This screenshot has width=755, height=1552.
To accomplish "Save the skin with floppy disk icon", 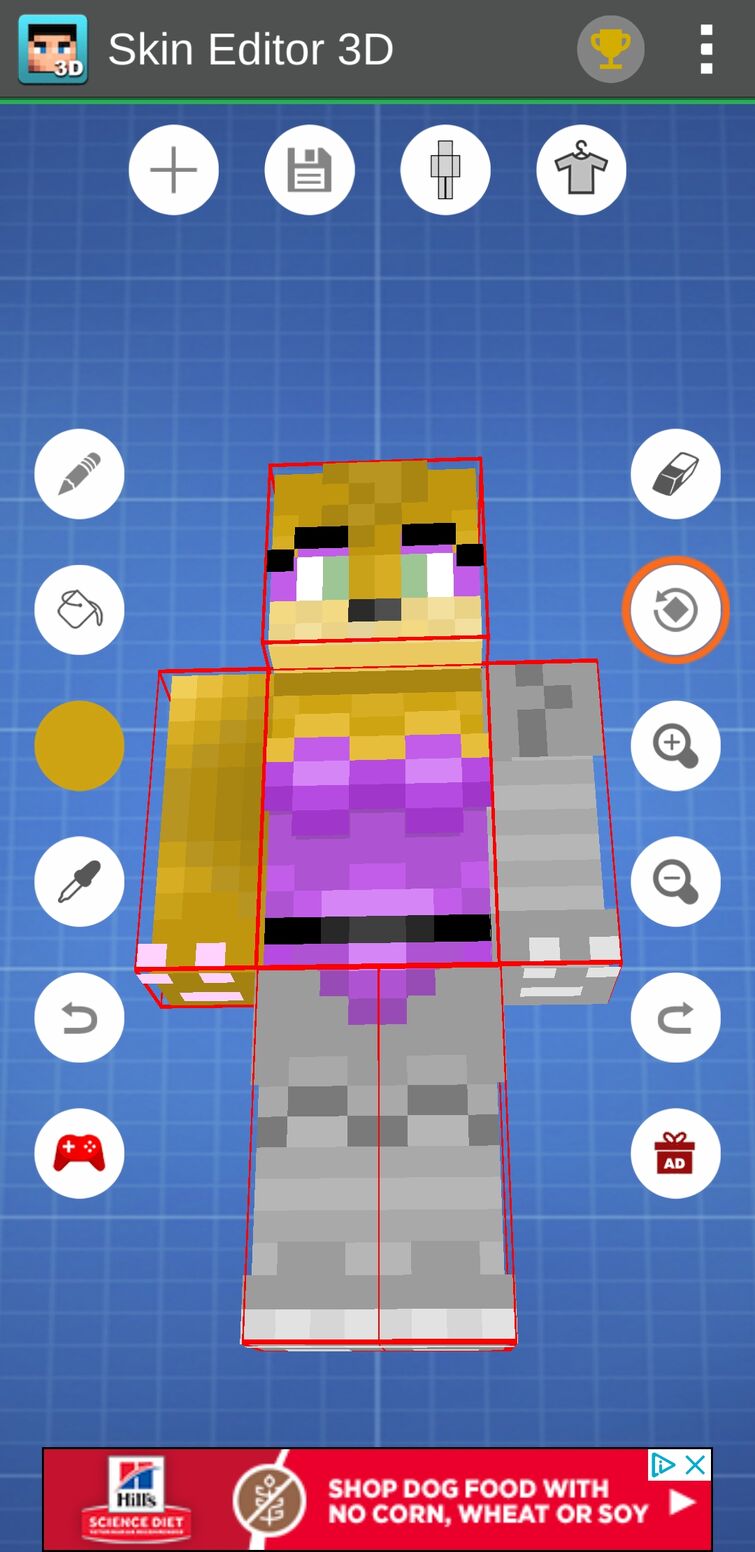I will pos(310,170).
